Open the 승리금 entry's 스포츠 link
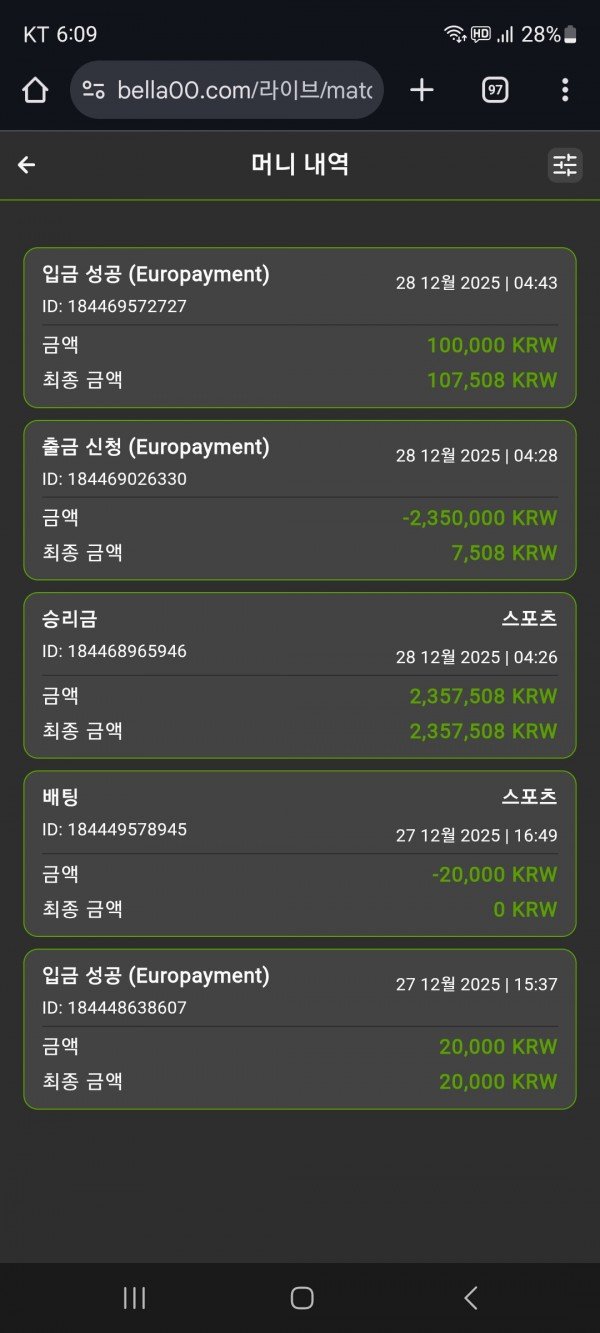 529,618
